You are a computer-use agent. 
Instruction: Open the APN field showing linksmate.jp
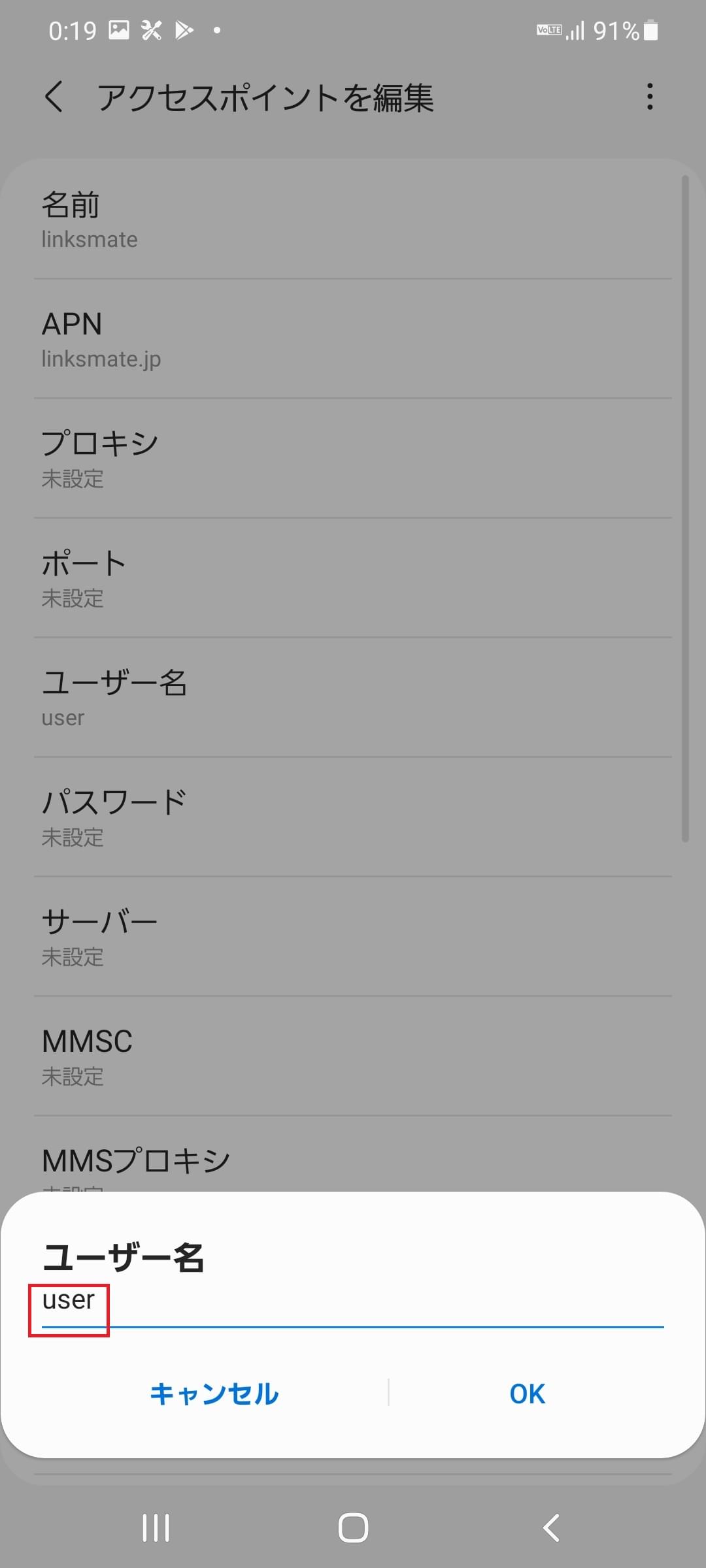[x=353, y=338]
